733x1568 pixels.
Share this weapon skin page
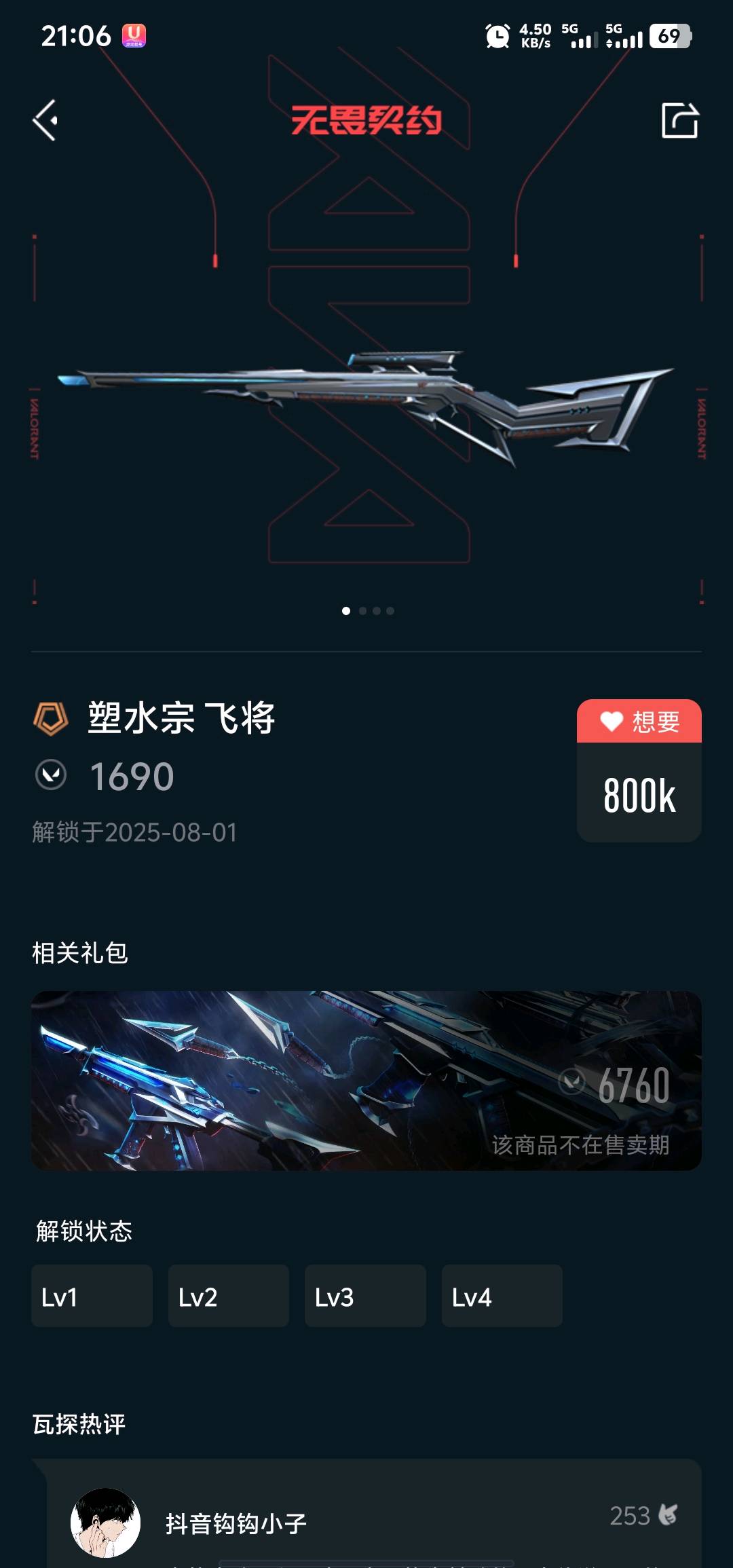point(679,121)
